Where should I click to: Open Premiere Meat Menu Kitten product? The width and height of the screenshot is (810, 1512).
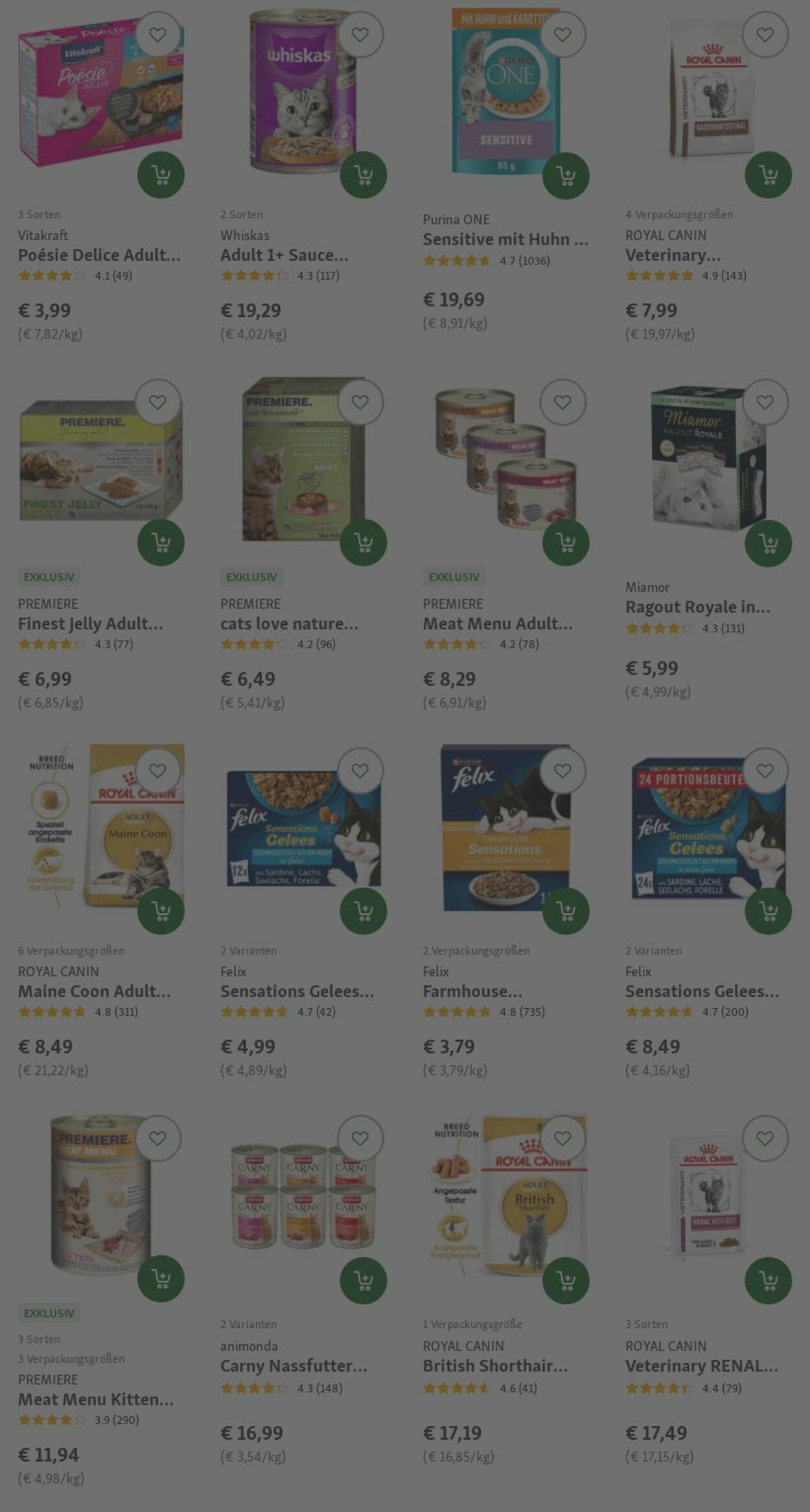click(96, 1399)
